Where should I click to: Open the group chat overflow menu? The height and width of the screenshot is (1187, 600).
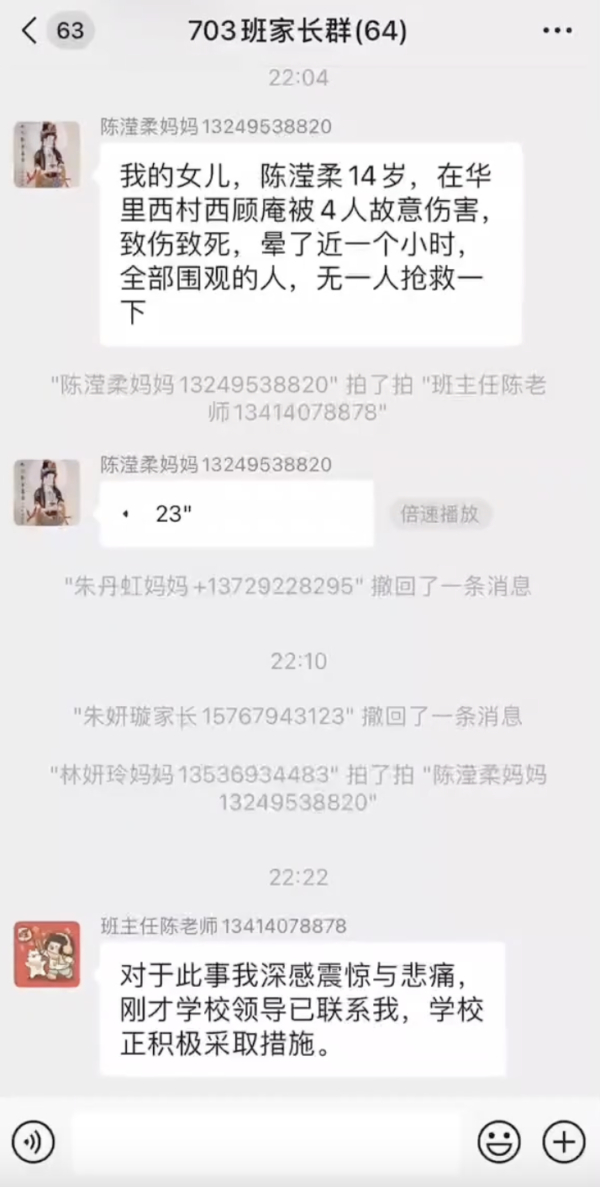[557, 31]
